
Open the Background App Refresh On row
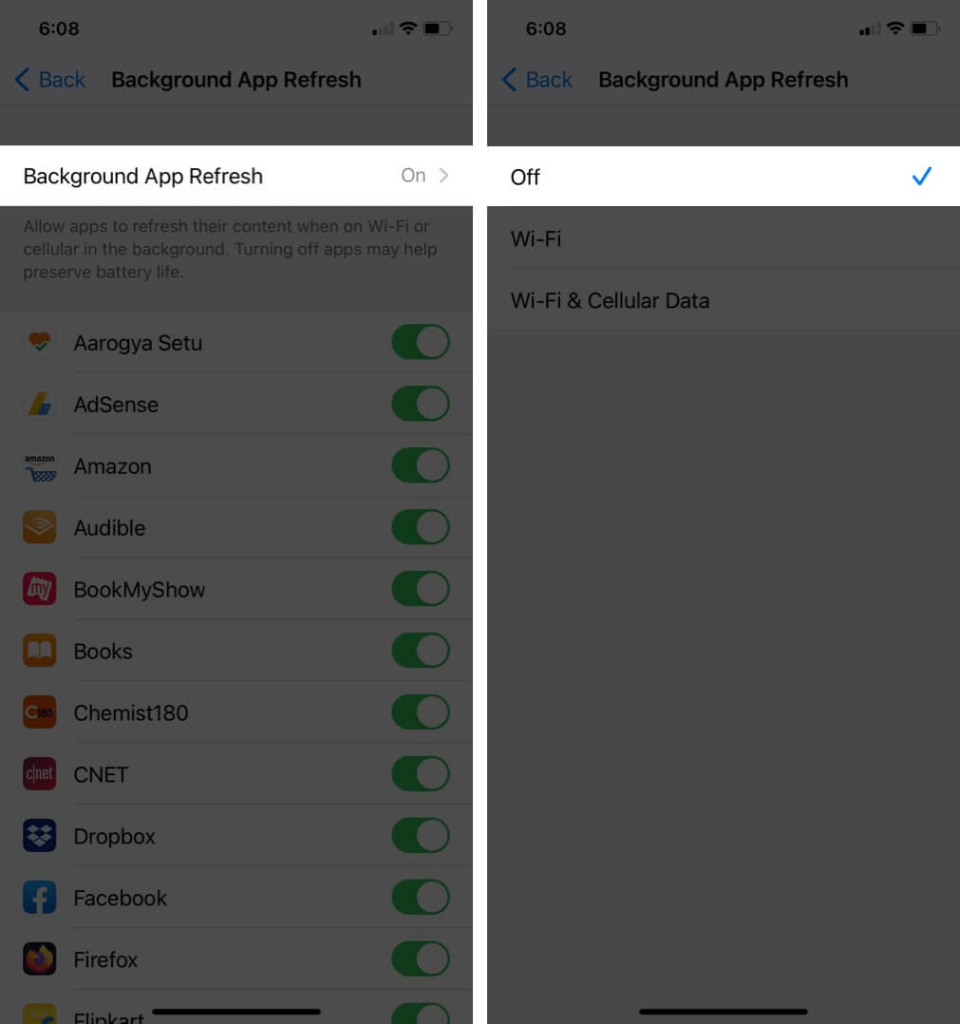(x=236, y=176)
